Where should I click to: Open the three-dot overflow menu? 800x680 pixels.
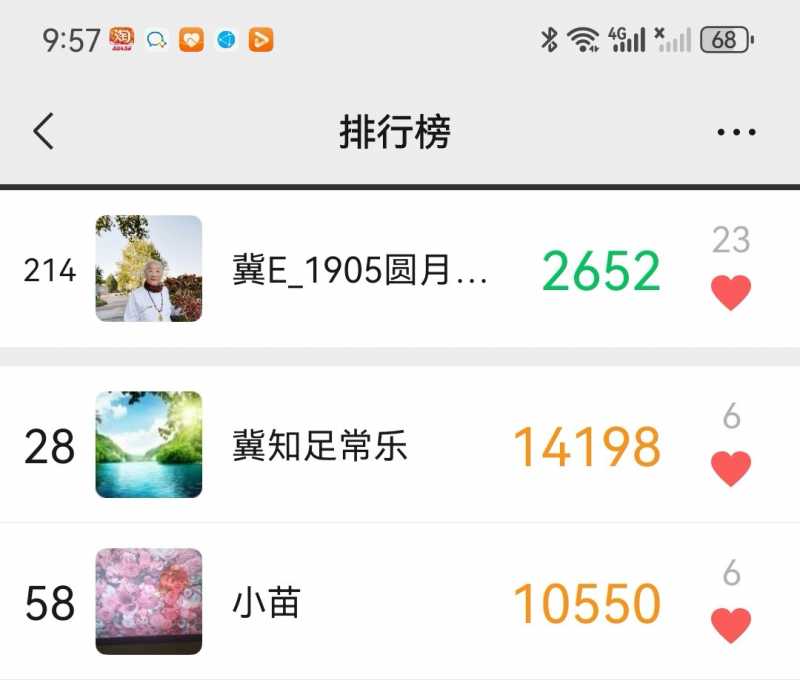(x=737, y=132)
